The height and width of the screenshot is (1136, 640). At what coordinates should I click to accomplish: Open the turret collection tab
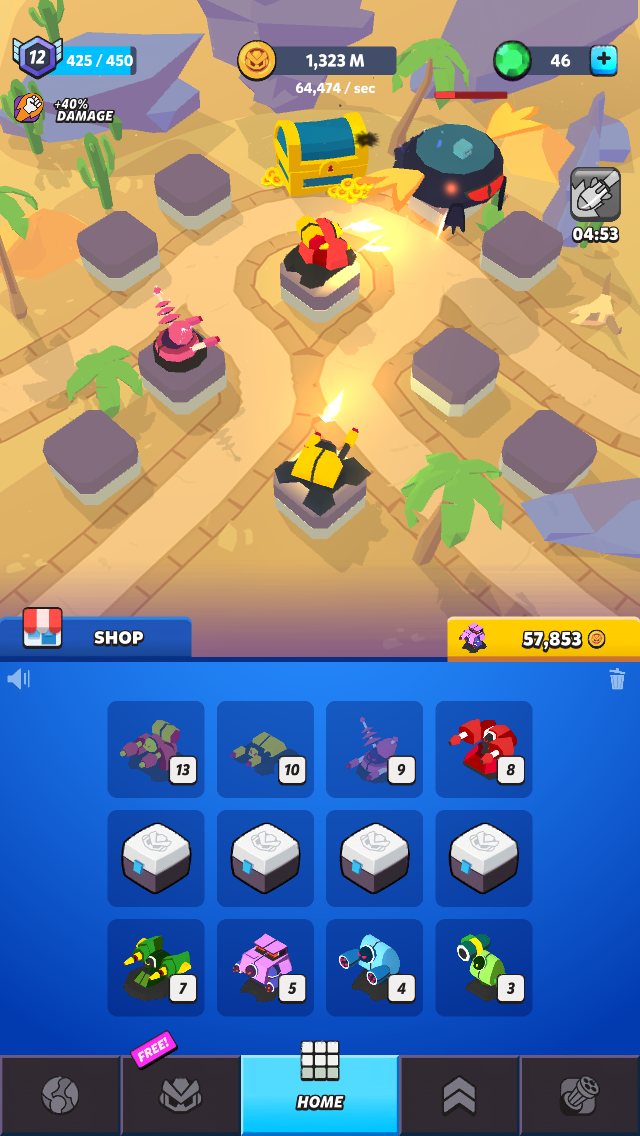click(x=580, y=1095)
